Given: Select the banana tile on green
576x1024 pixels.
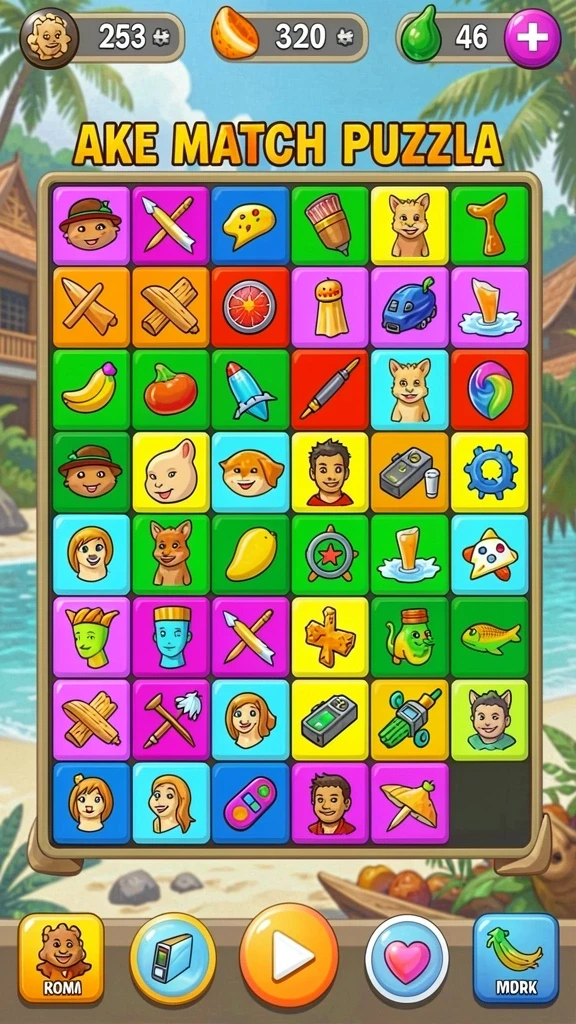Looking at the screenshot, I should pyautogui.click(x=91, y=390).
